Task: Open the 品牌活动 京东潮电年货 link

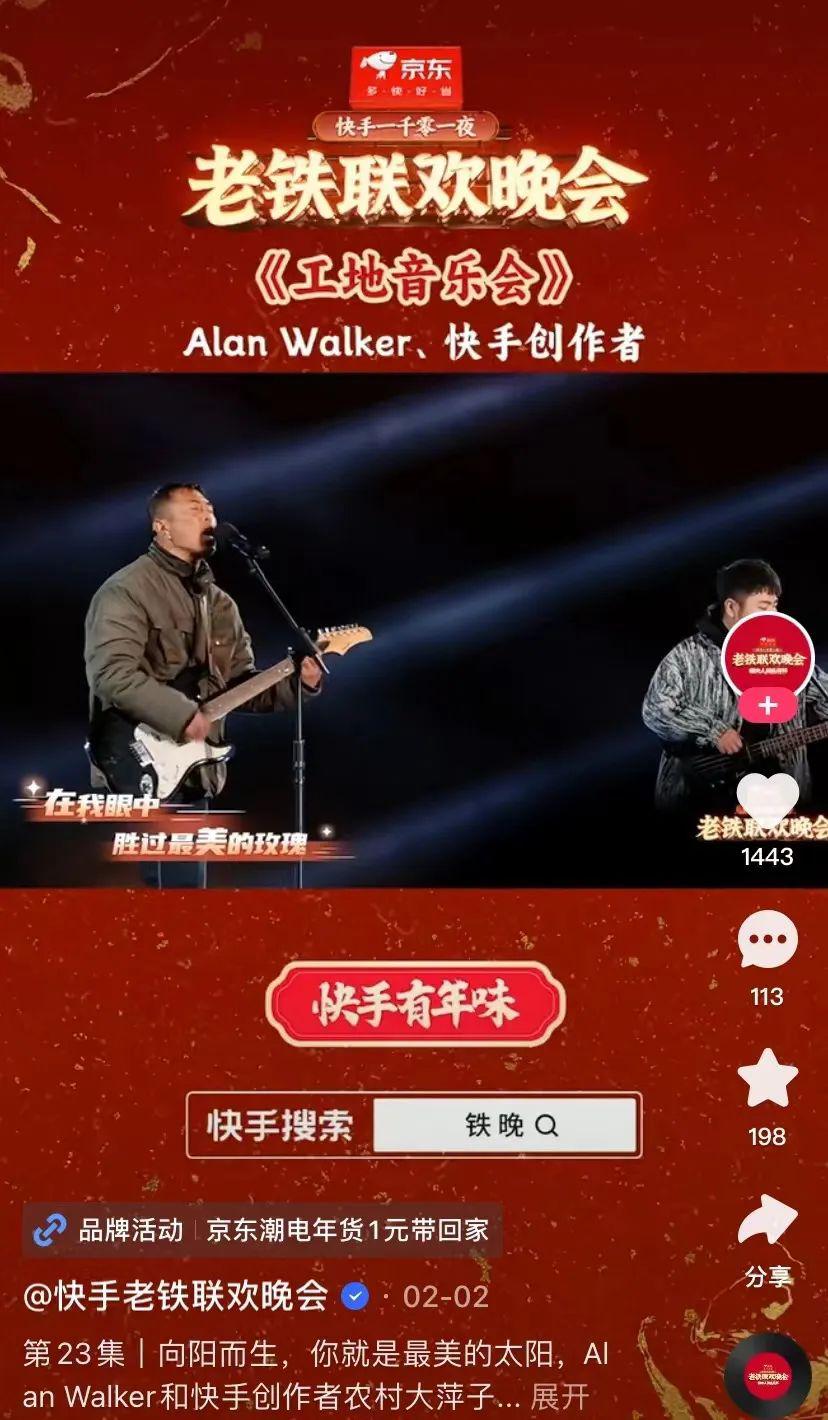Action: 262,1230
